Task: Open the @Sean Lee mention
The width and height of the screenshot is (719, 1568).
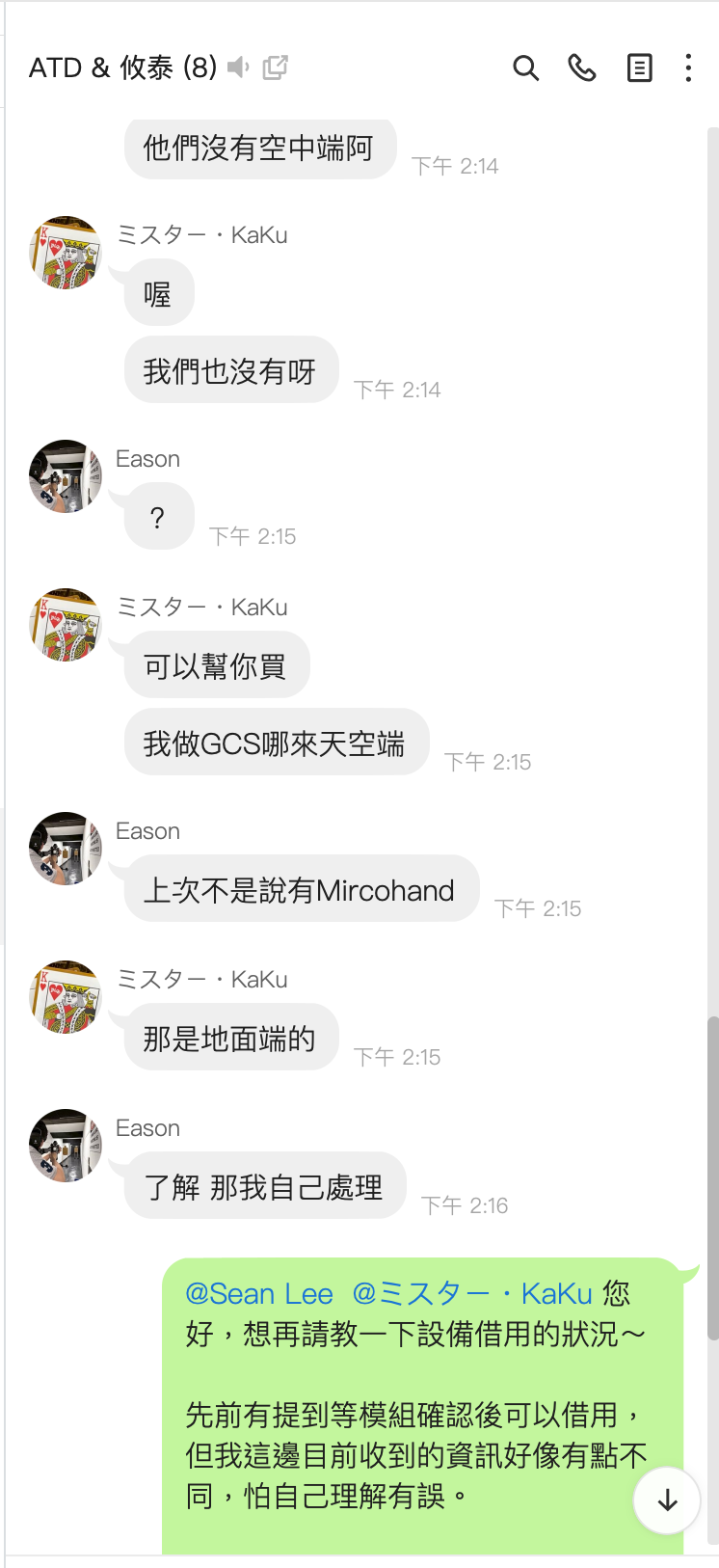Action: tap(259, 1294)
